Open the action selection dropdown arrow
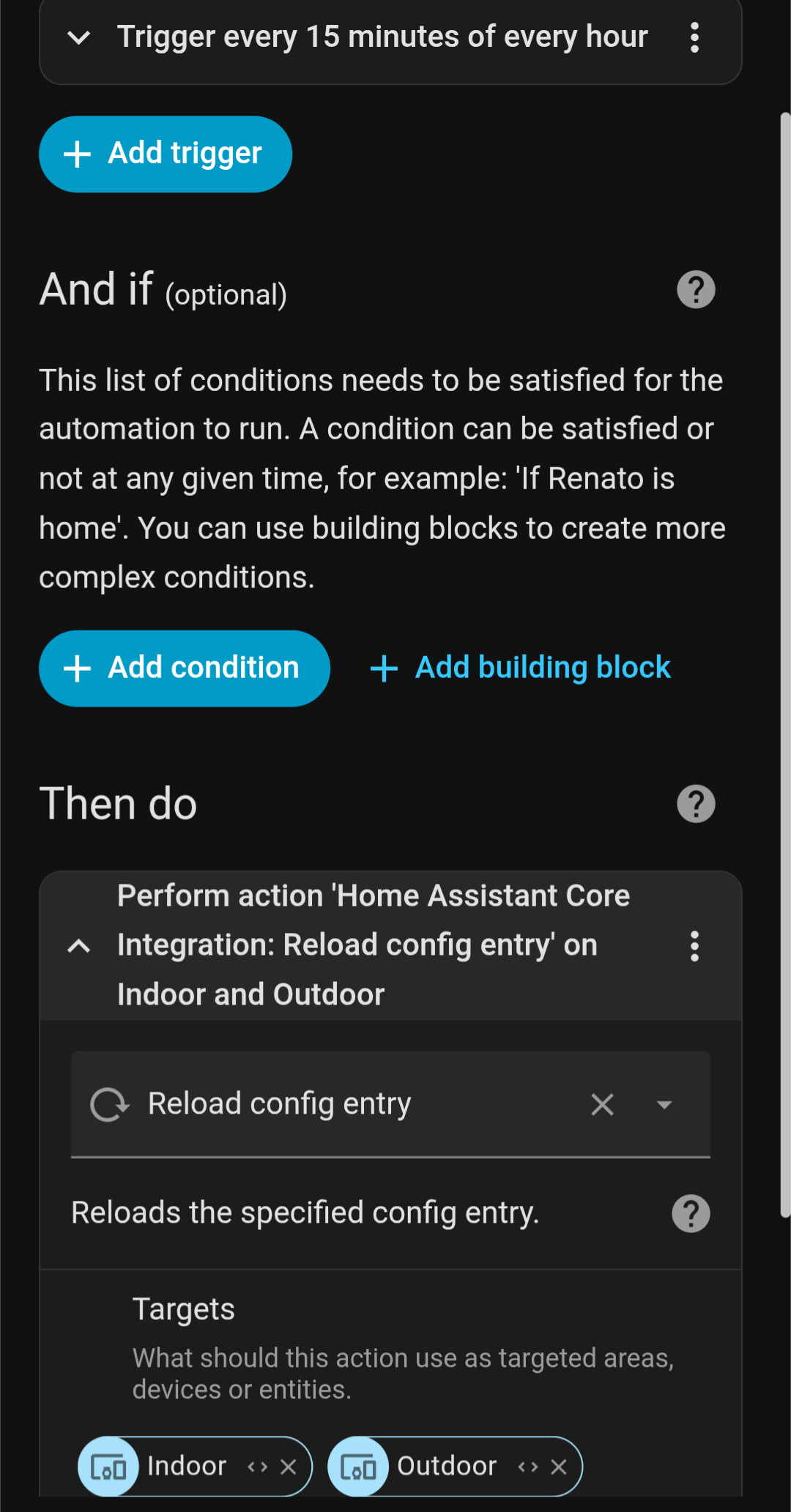791x1512 pixels. (x=664, y=1104)
